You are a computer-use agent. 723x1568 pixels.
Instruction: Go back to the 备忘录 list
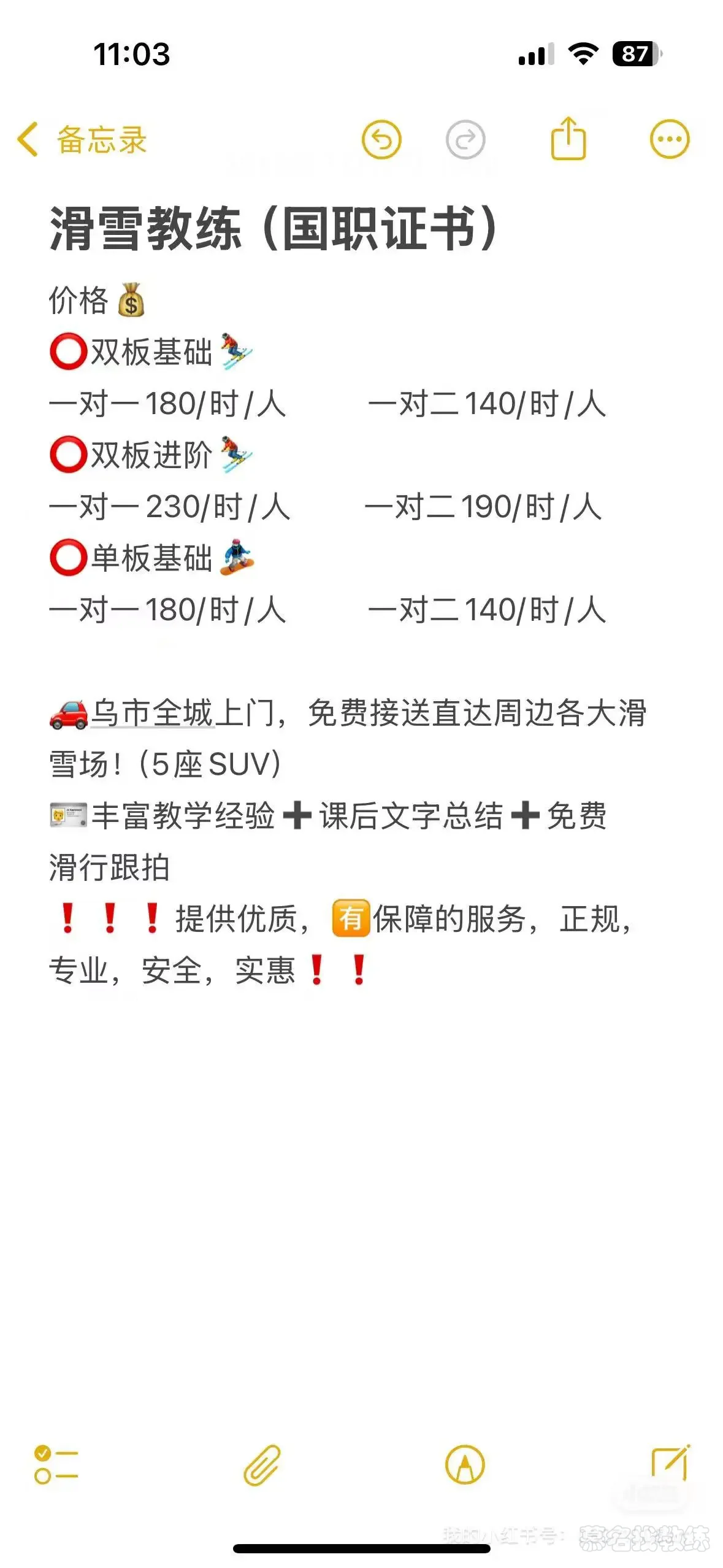pos(82,140)
